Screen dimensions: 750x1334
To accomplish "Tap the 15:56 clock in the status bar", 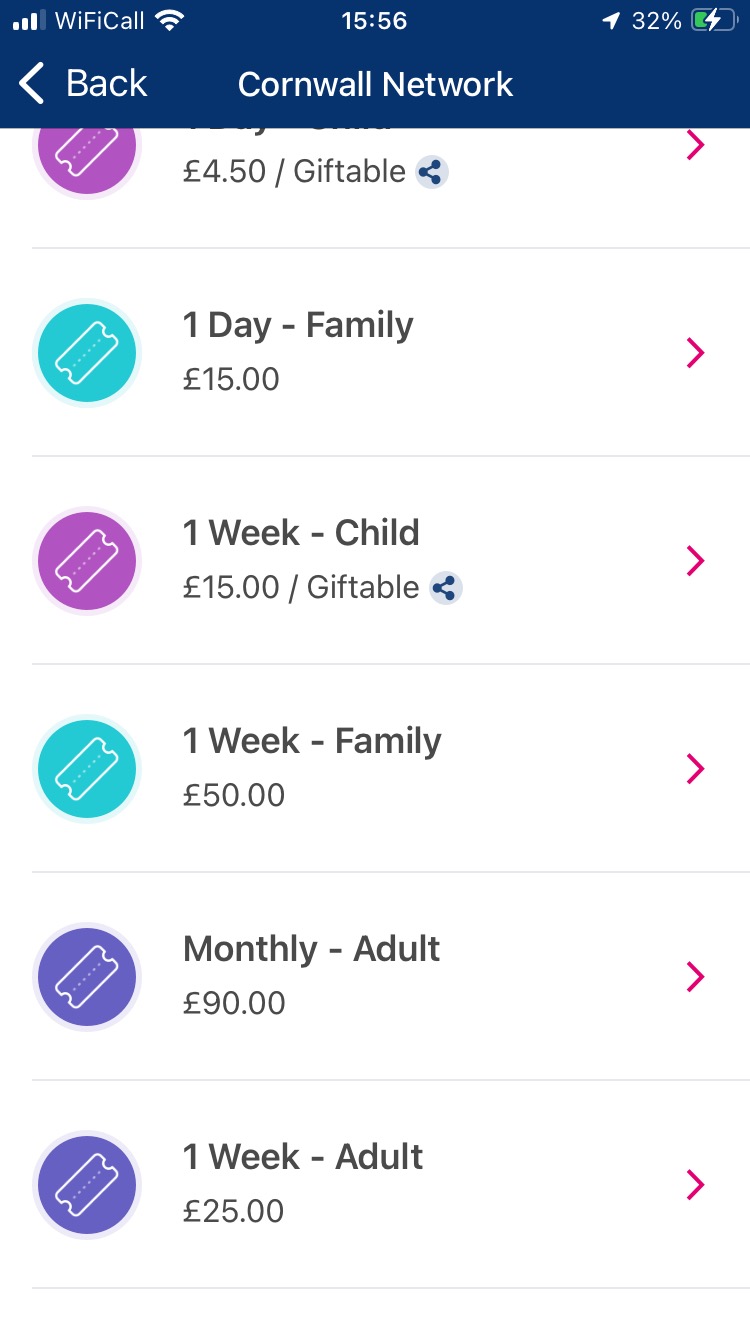I will click(x=375, y=20).
